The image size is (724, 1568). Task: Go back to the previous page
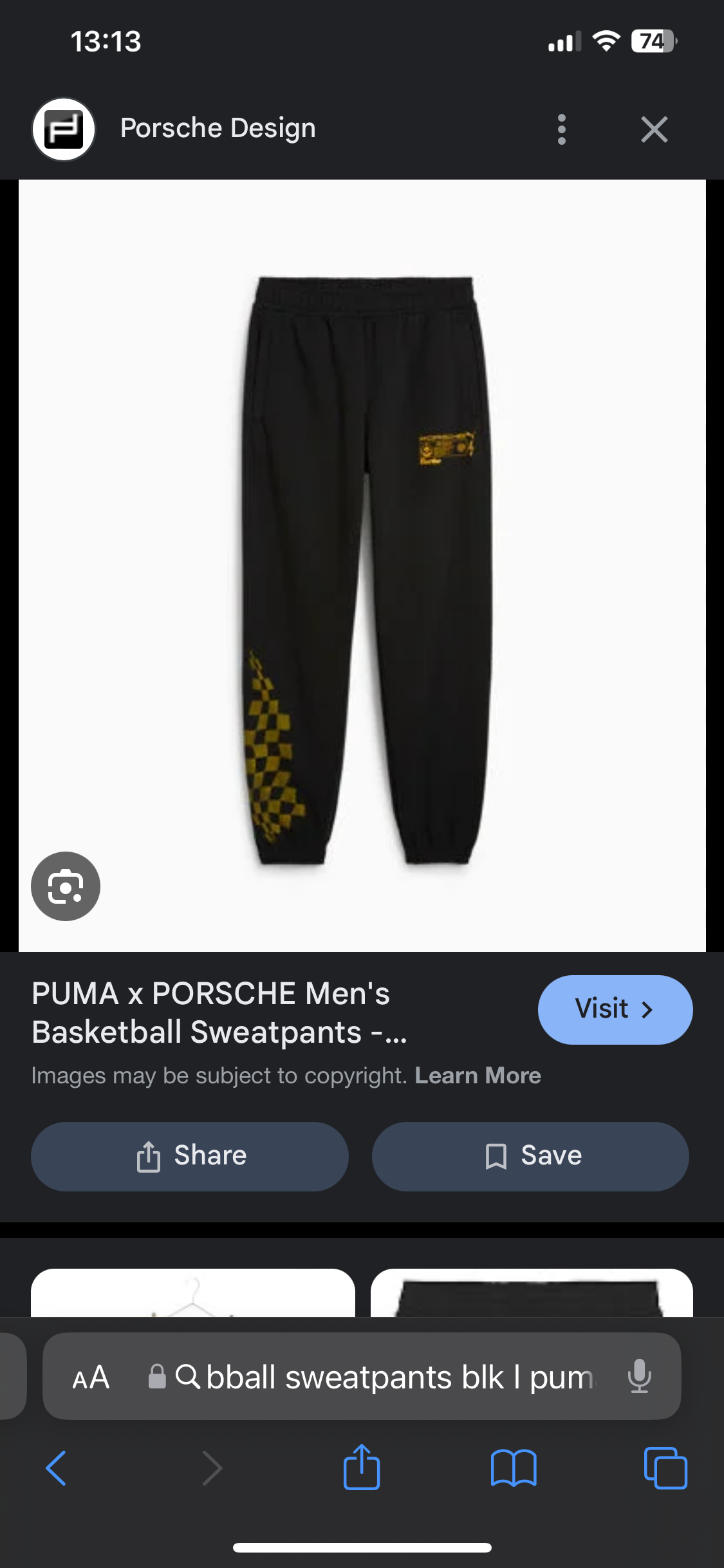57,1468
